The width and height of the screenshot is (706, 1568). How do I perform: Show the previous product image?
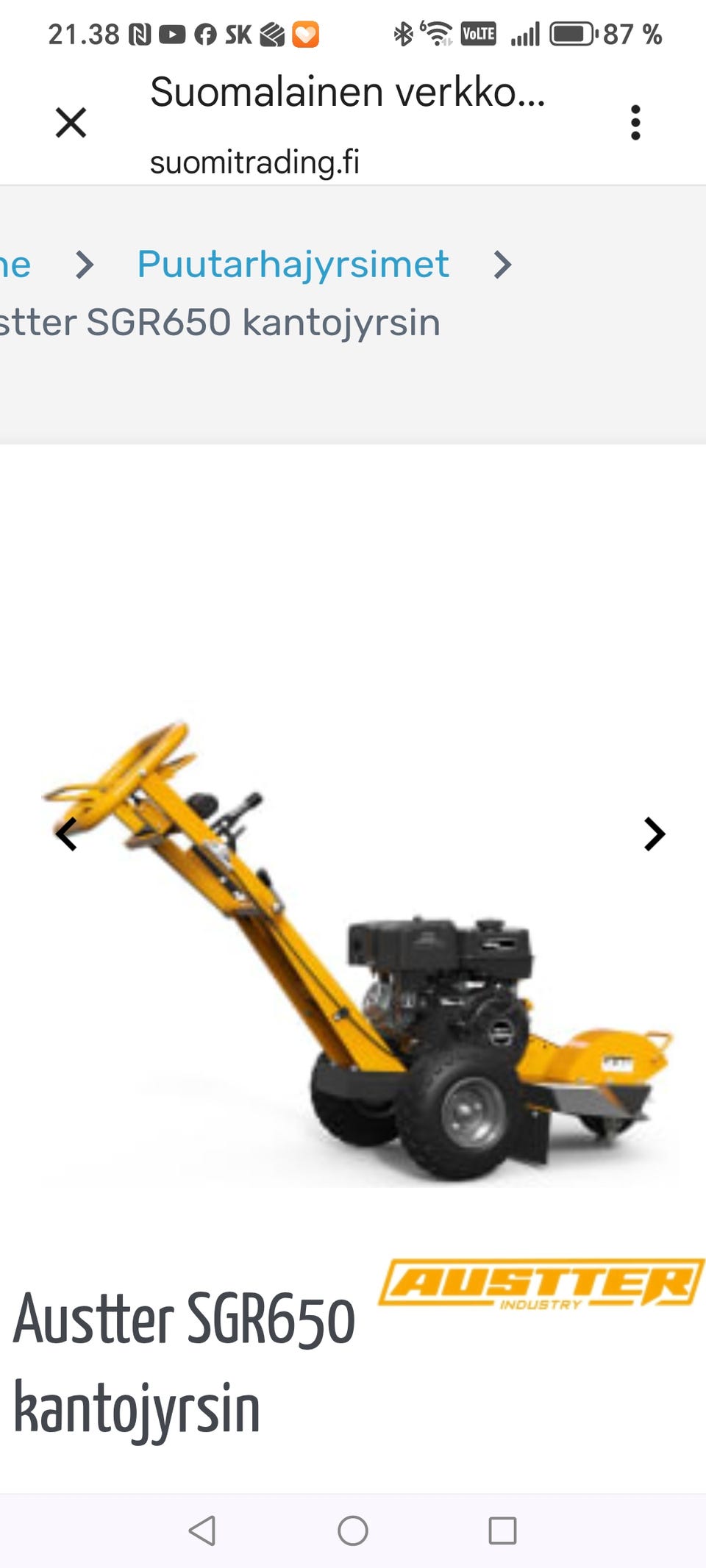pyautogui.click(x=66, y=834)
